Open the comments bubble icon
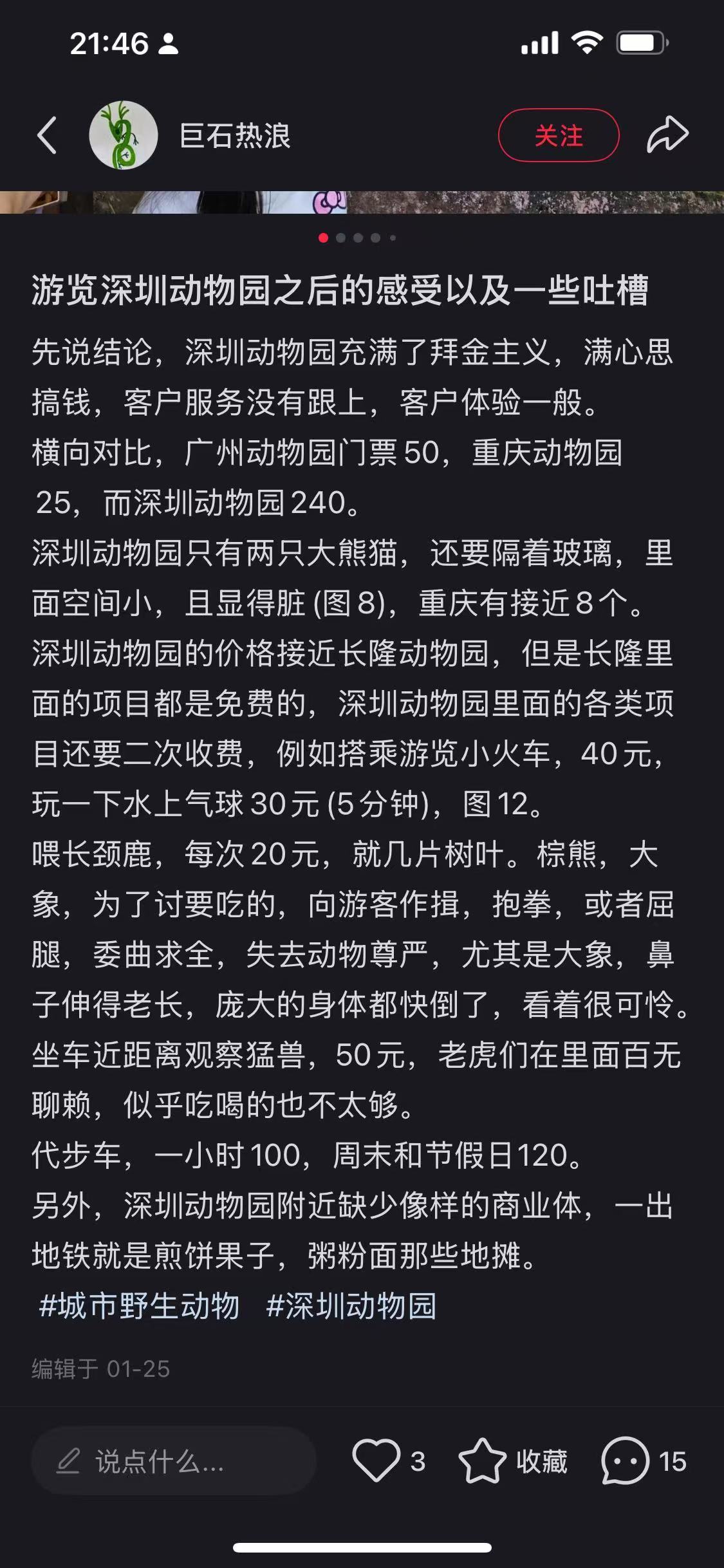The height and width of the screenshot is (1568, 724). [x=624, y=1461]
